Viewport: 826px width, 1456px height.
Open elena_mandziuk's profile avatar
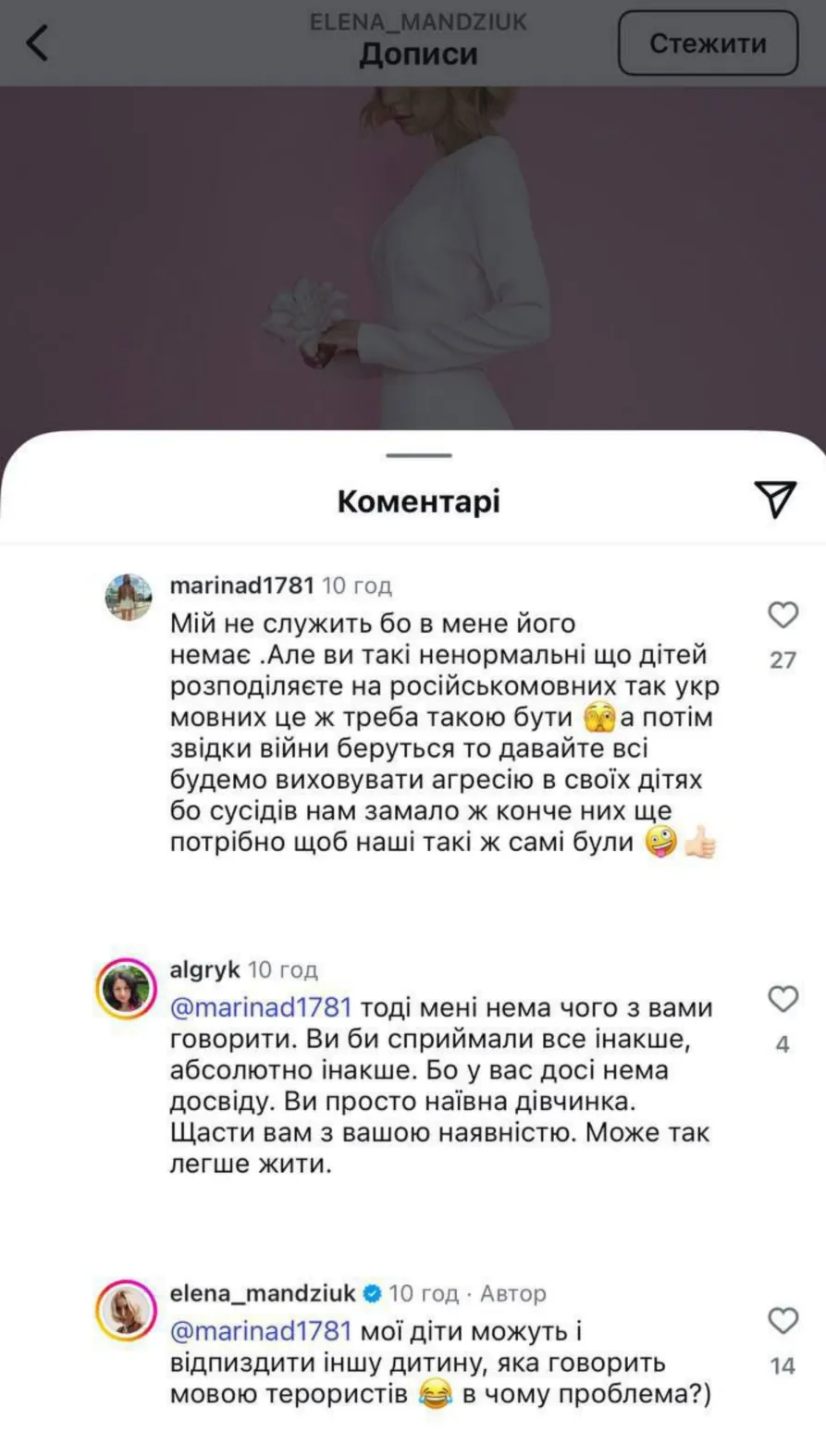tap(127, 1311)
